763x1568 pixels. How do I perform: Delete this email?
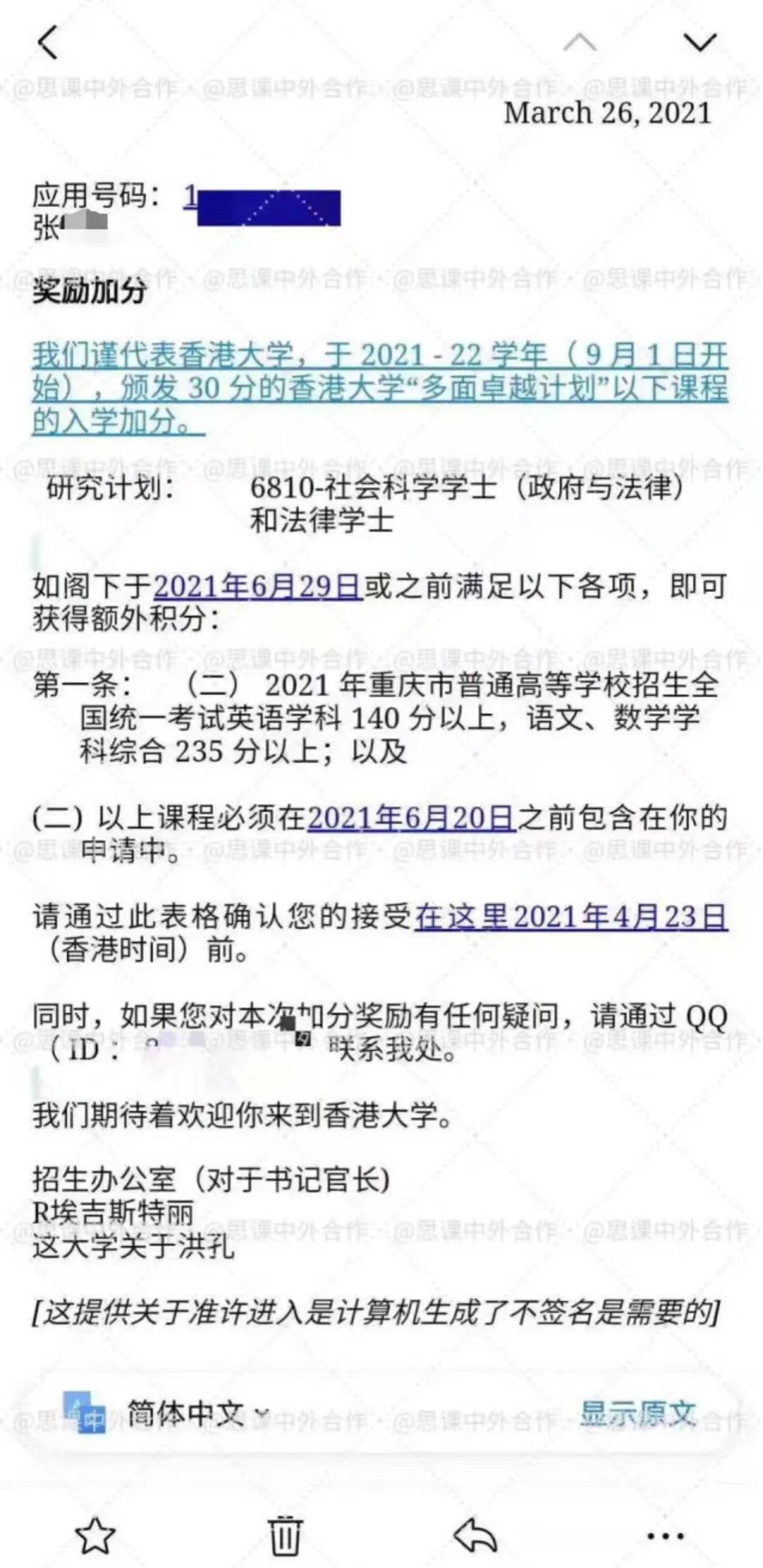(285, 1536)
